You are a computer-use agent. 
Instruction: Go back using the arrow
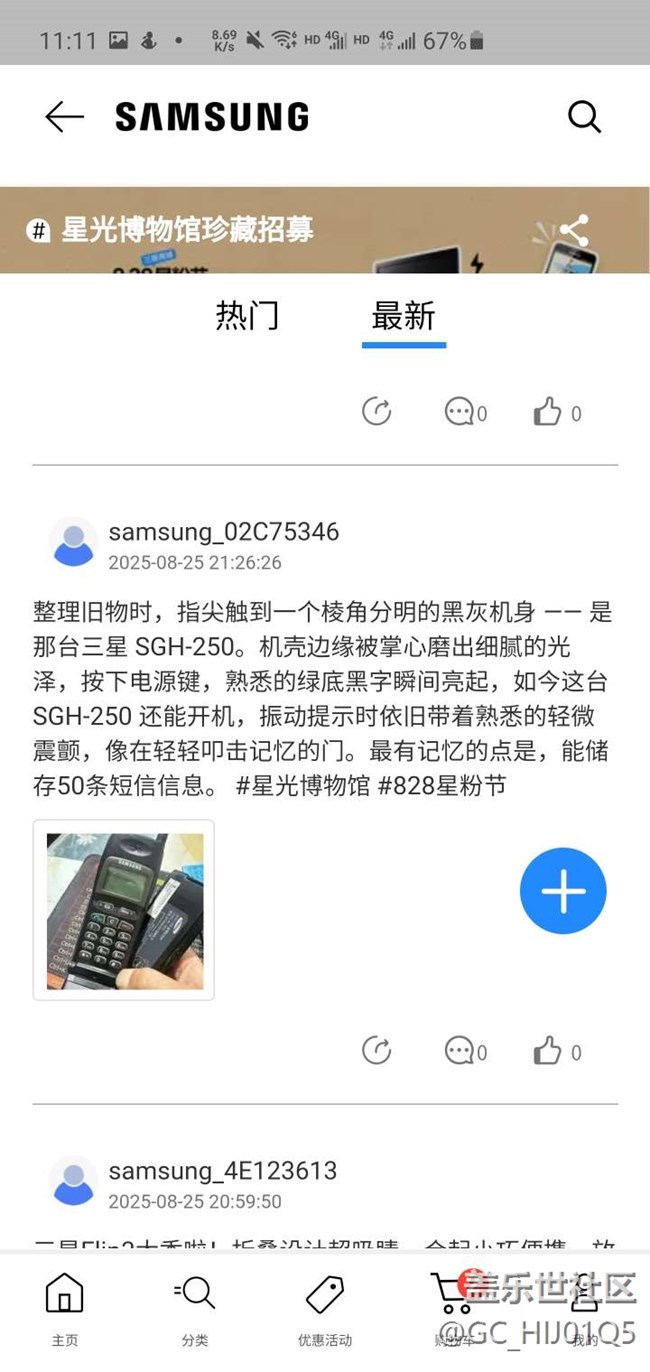point(65,117)
